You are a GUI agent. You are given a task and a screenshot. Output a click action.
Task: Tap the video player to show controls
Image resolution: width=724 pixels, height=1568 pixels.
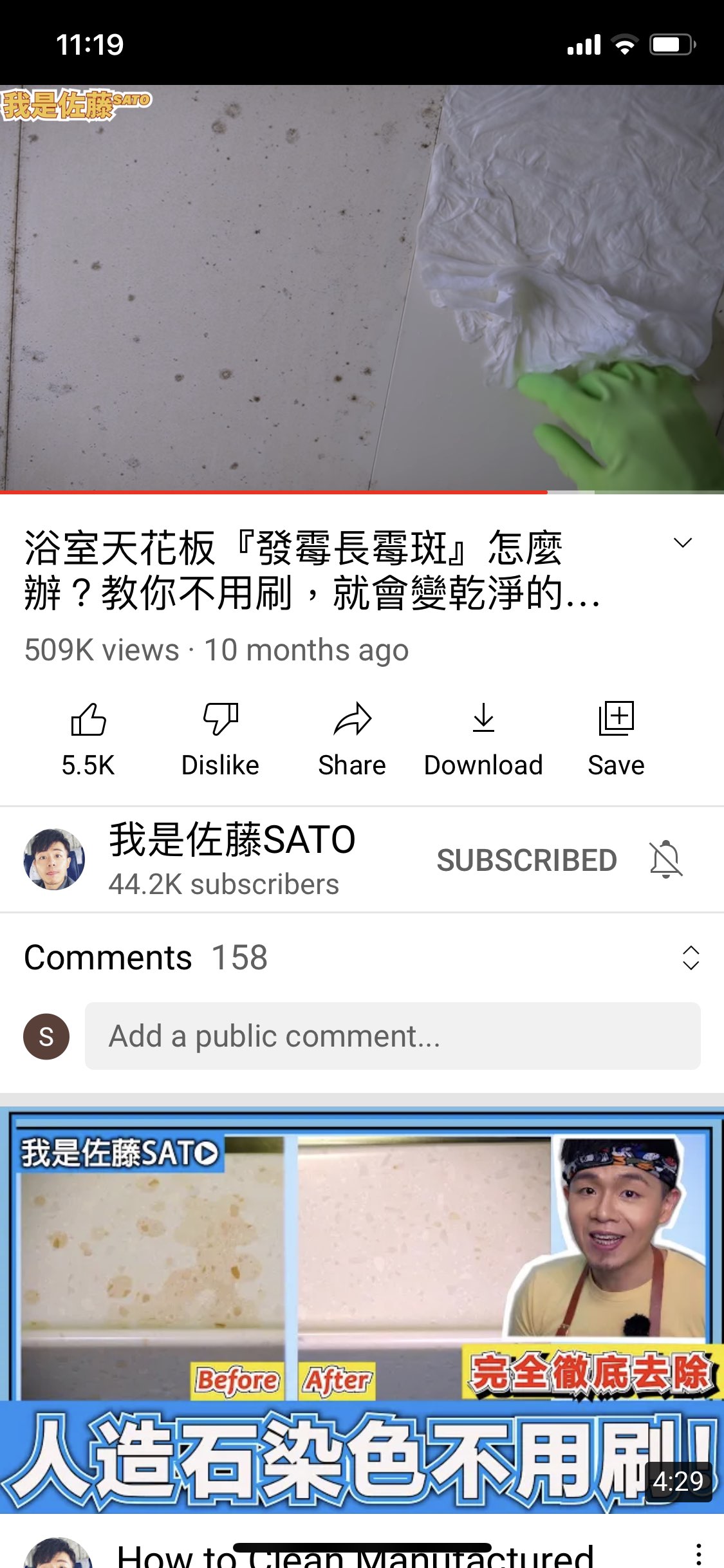pyautogui.click(x=362, y=288)
